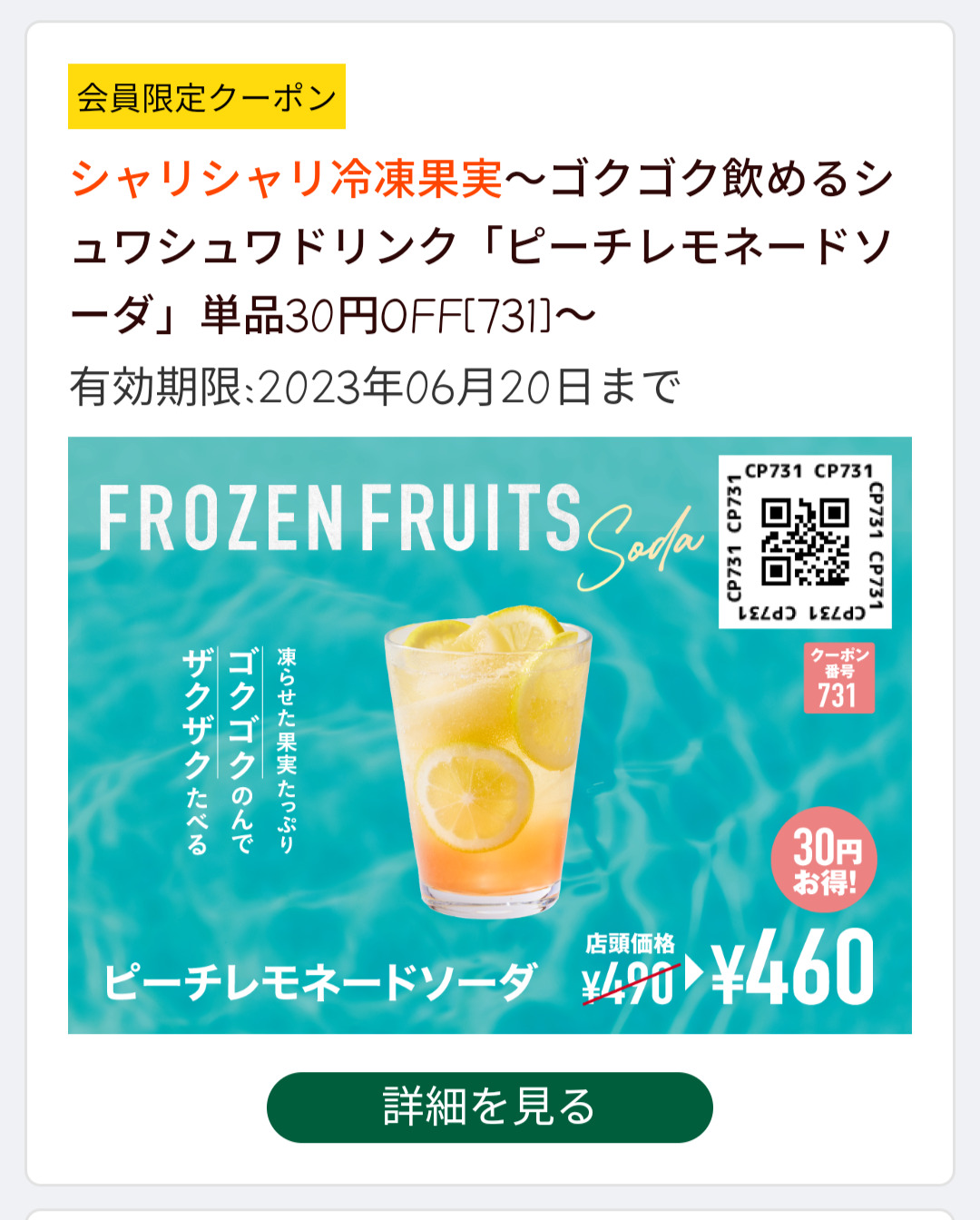
Task: Tap the 詳細を見る button
Action: (489, 1107)
